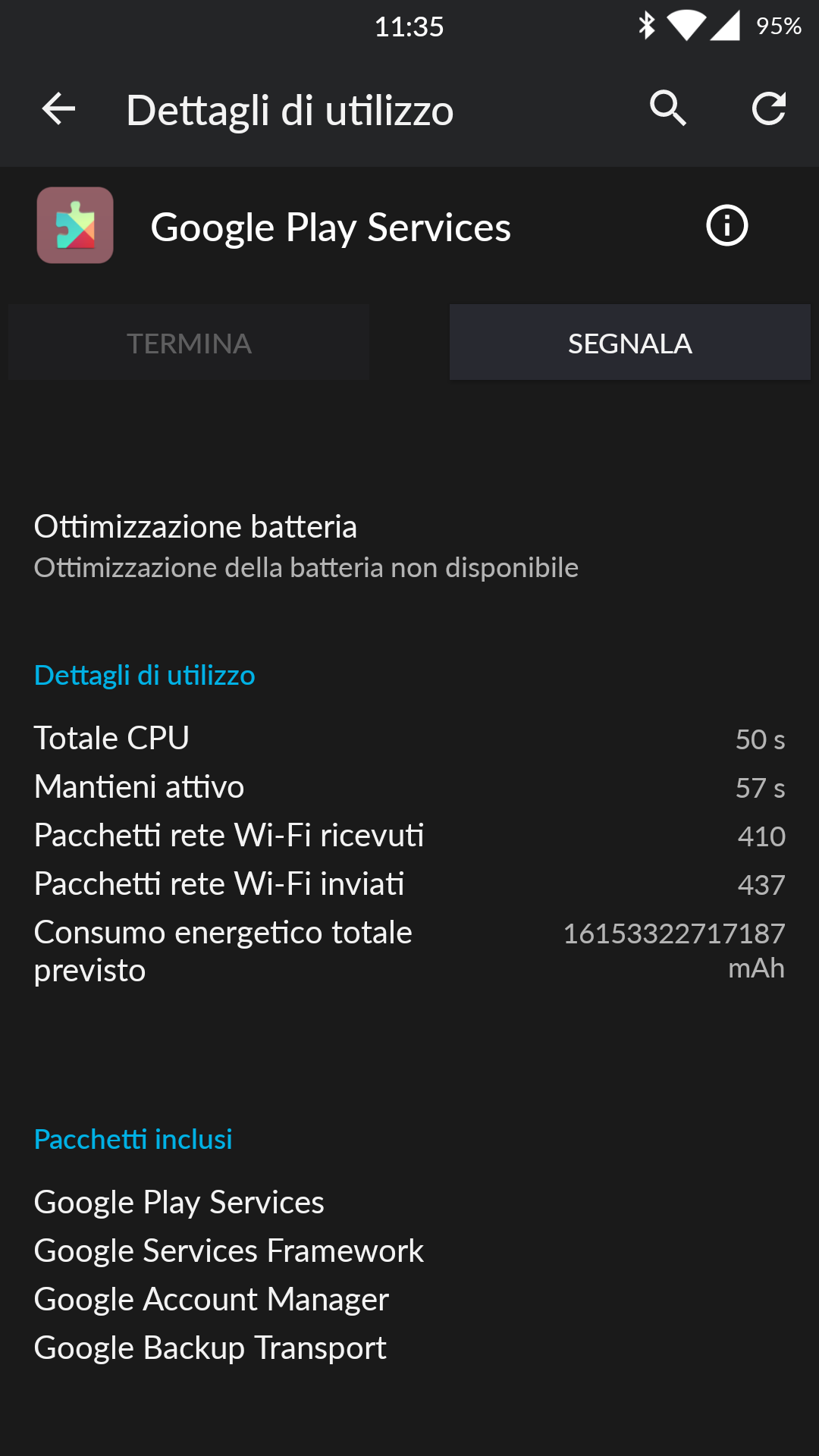Refresh the usage details
Image resolution: width=819 pixels, height=1456 pixels.
coord(768,109)
